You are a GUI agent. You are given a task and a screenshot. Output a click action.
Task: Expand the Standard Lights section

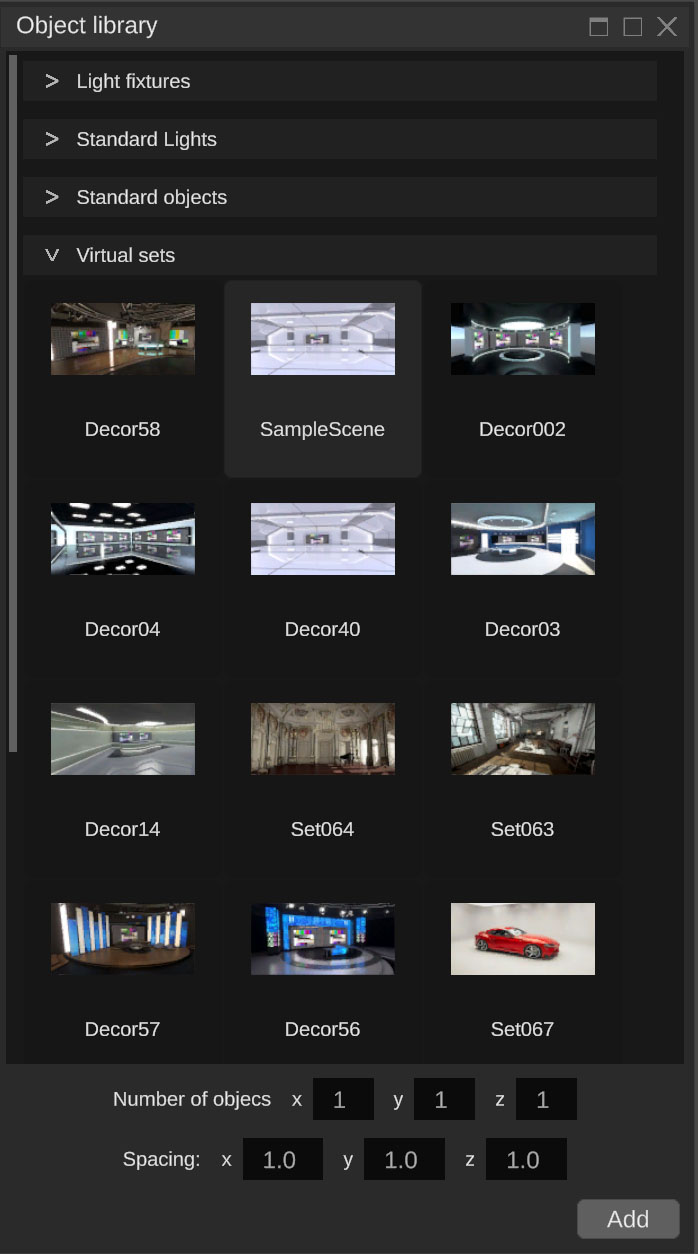tap(340, 139)
